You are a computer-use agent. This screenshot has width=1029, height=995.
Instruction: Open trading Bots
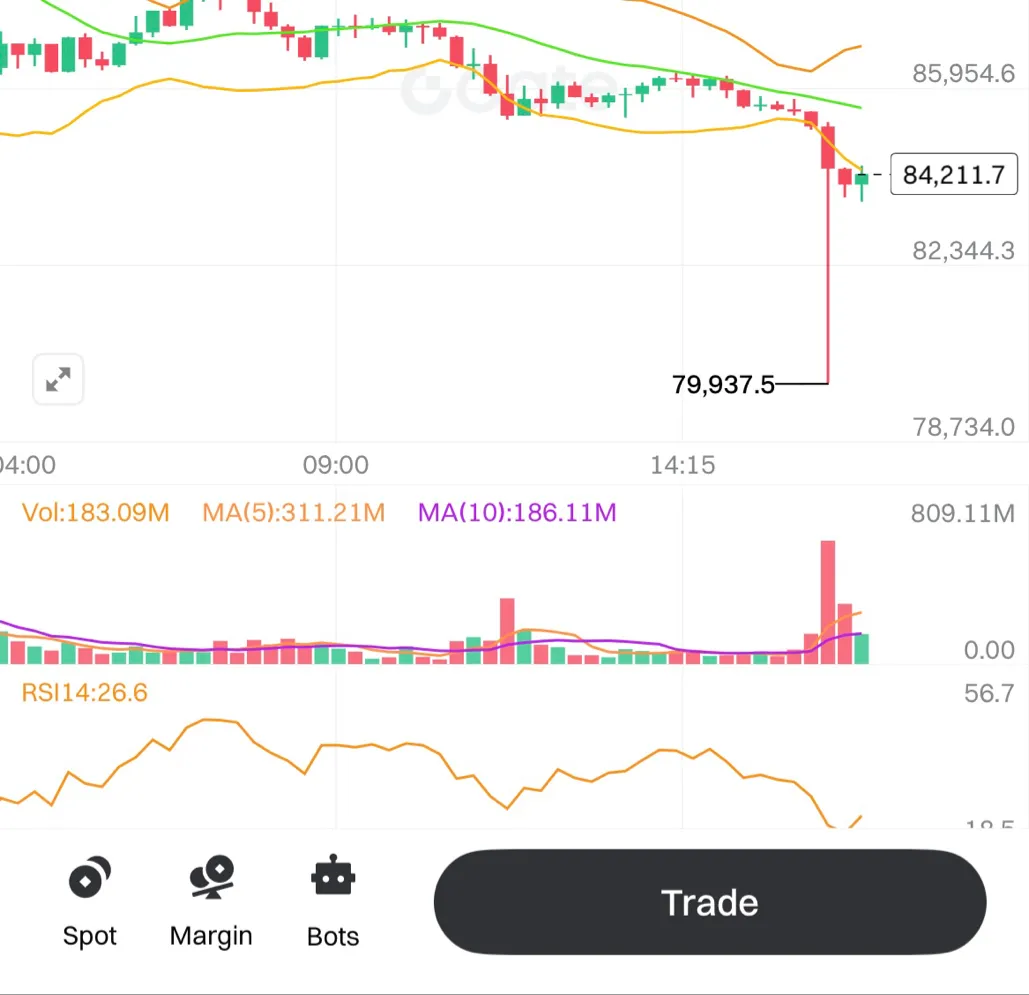(x=333, y=901)
